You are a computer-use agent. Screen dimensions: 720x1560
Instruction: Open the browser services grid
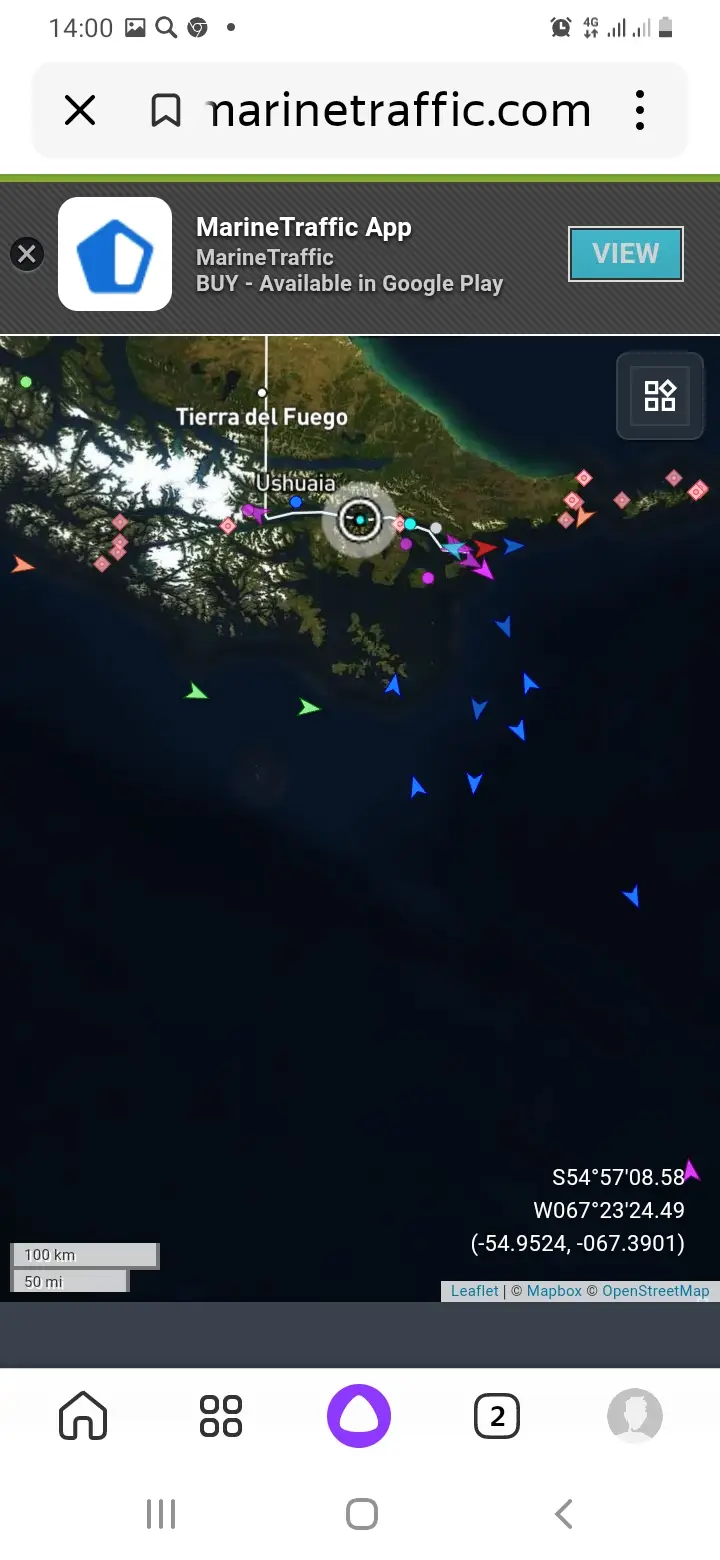[221, 1416]
